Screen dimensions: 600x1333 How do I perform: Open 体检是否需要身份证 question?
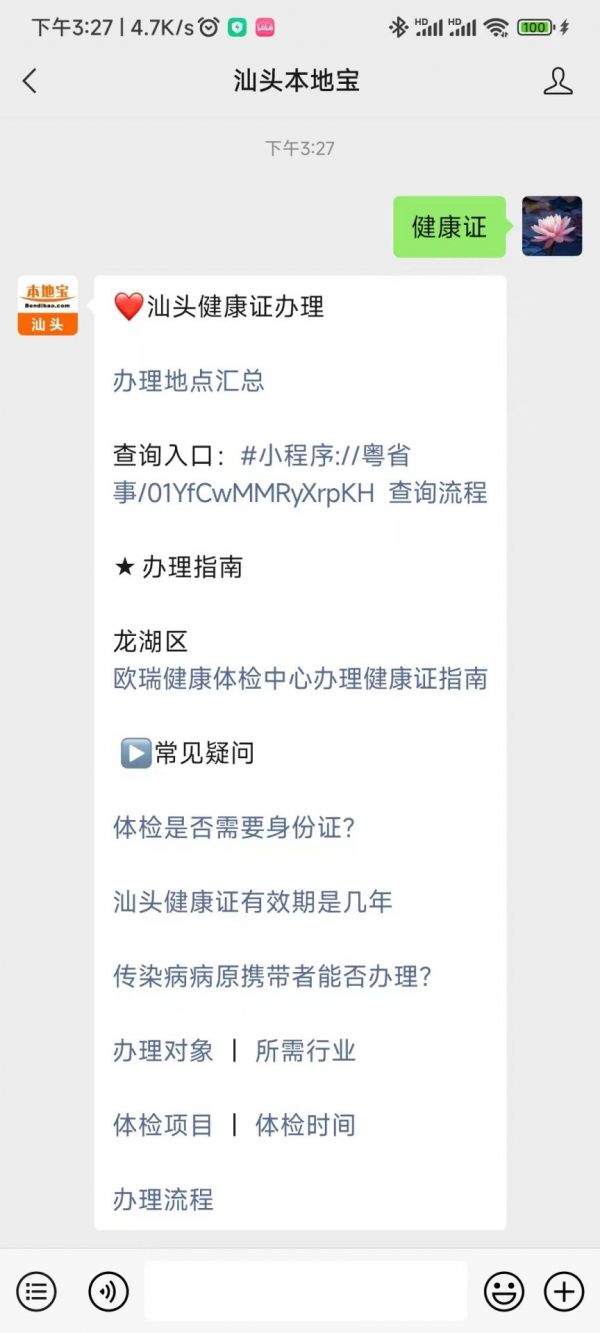coord(234,828)
